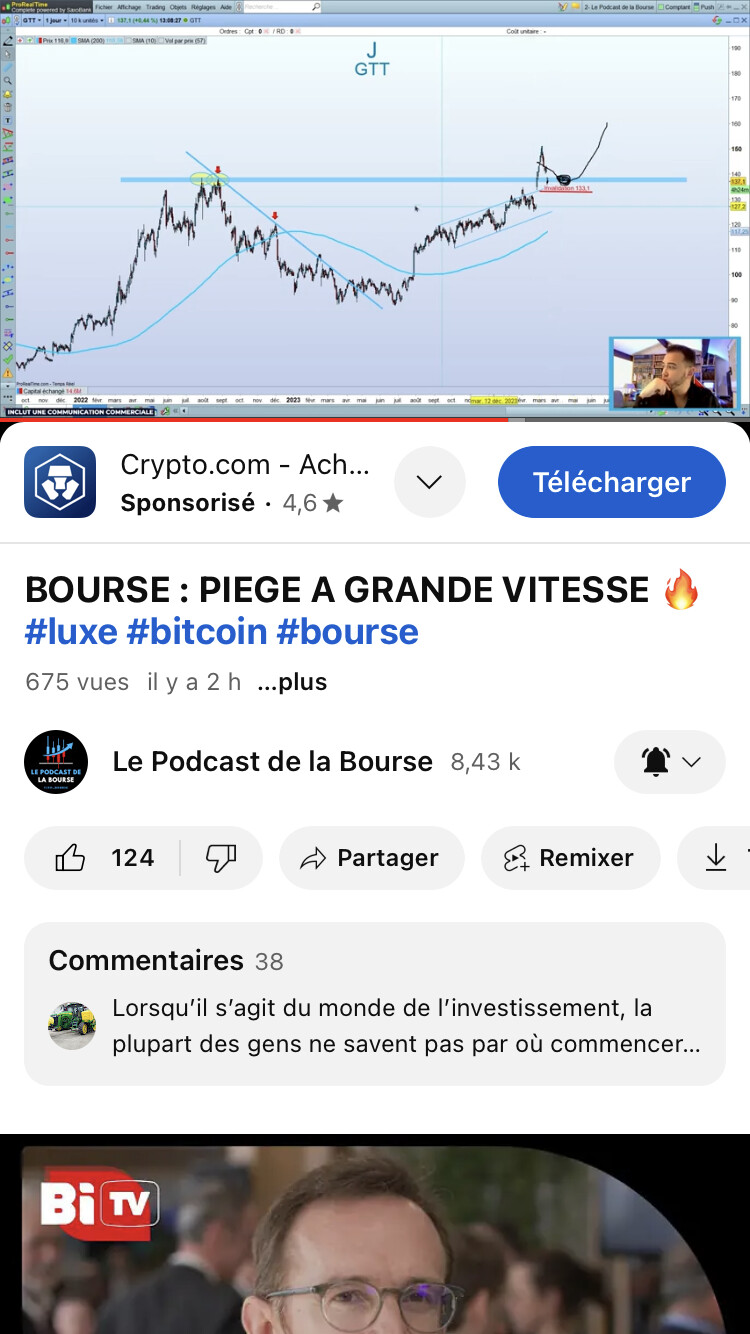This screenshot has width=750, height=1334.
Task: Dislike this video
Action: [220, 858]
